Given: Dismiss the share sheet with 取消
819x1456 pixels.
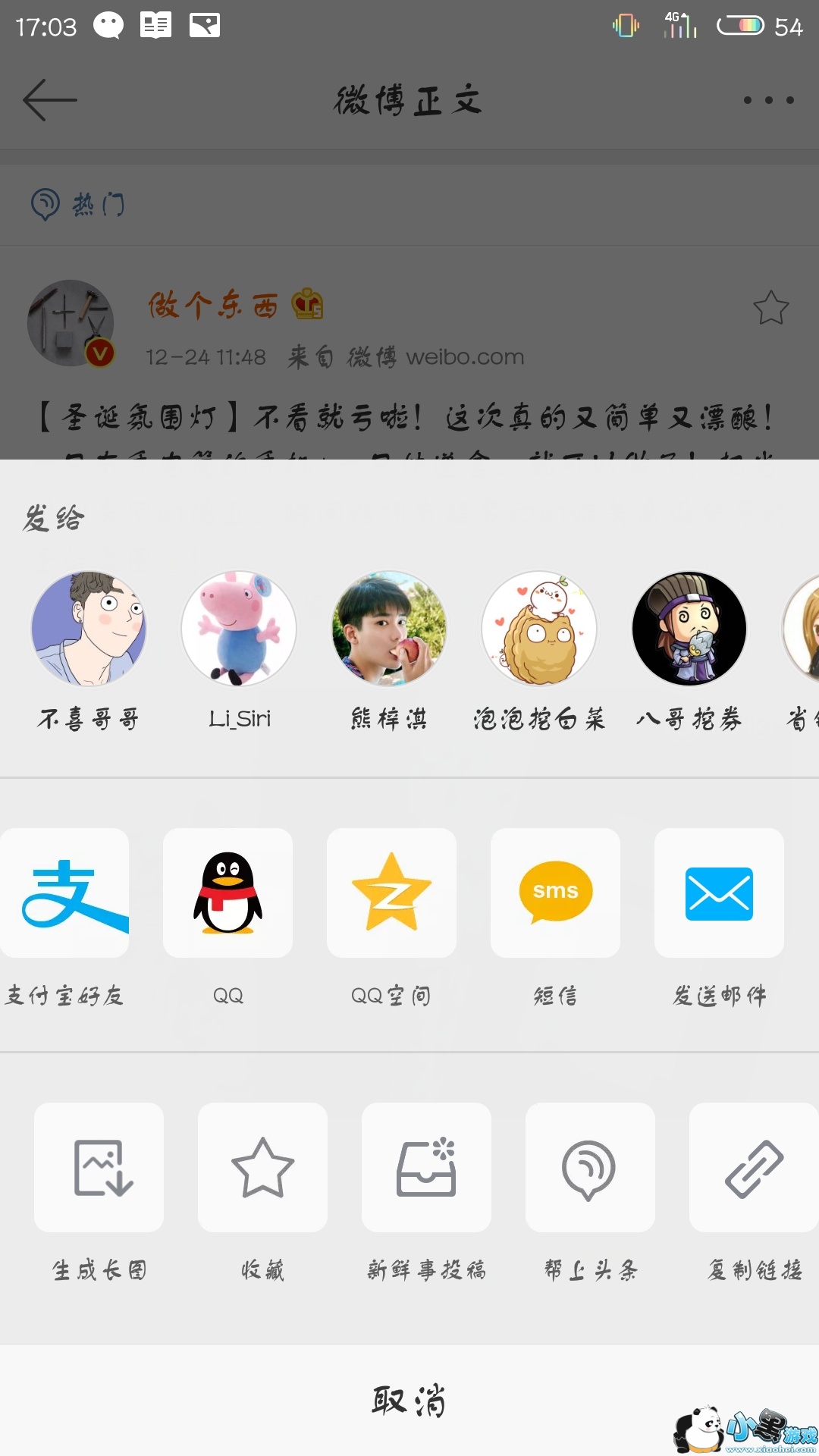Looking at the screenshot, I should pyautogui.click(x=409, y=1400).
